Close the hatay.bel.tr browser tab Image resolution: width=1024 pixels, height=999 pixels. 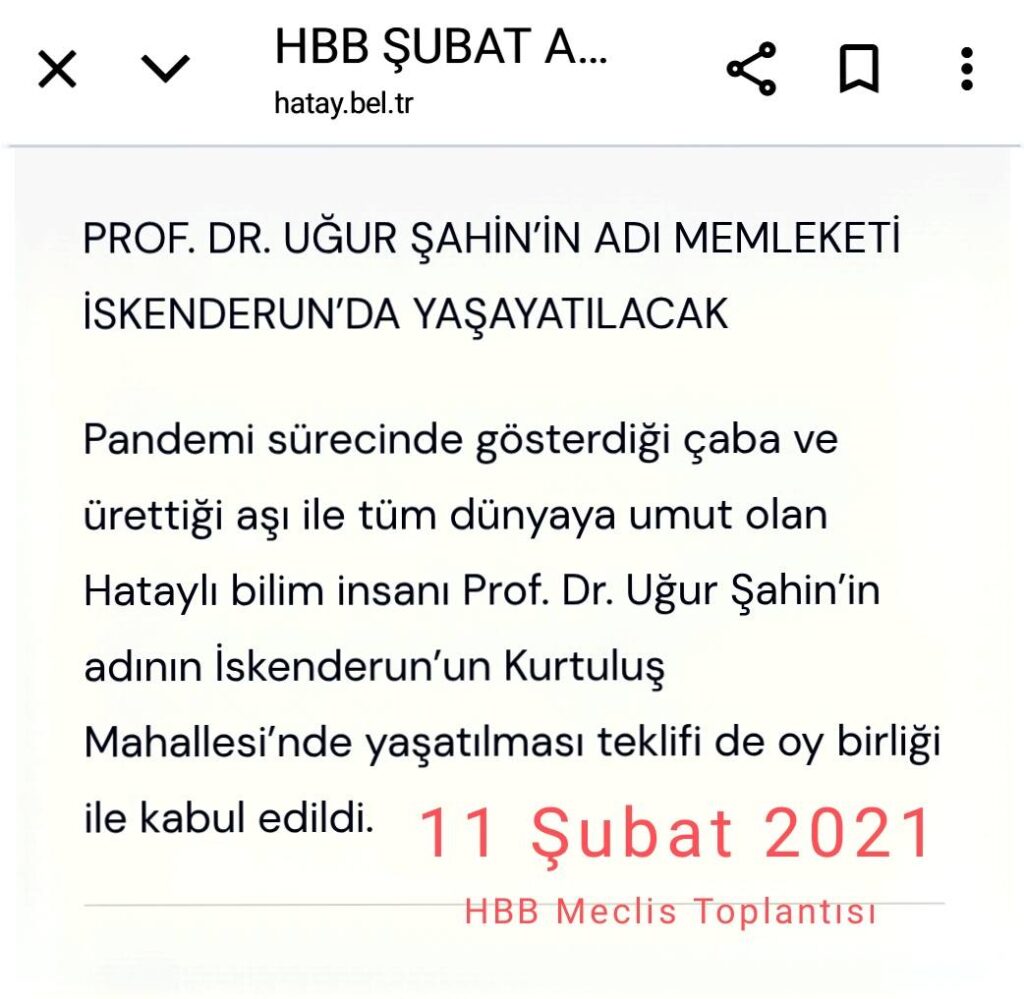(x=57, y=70)
